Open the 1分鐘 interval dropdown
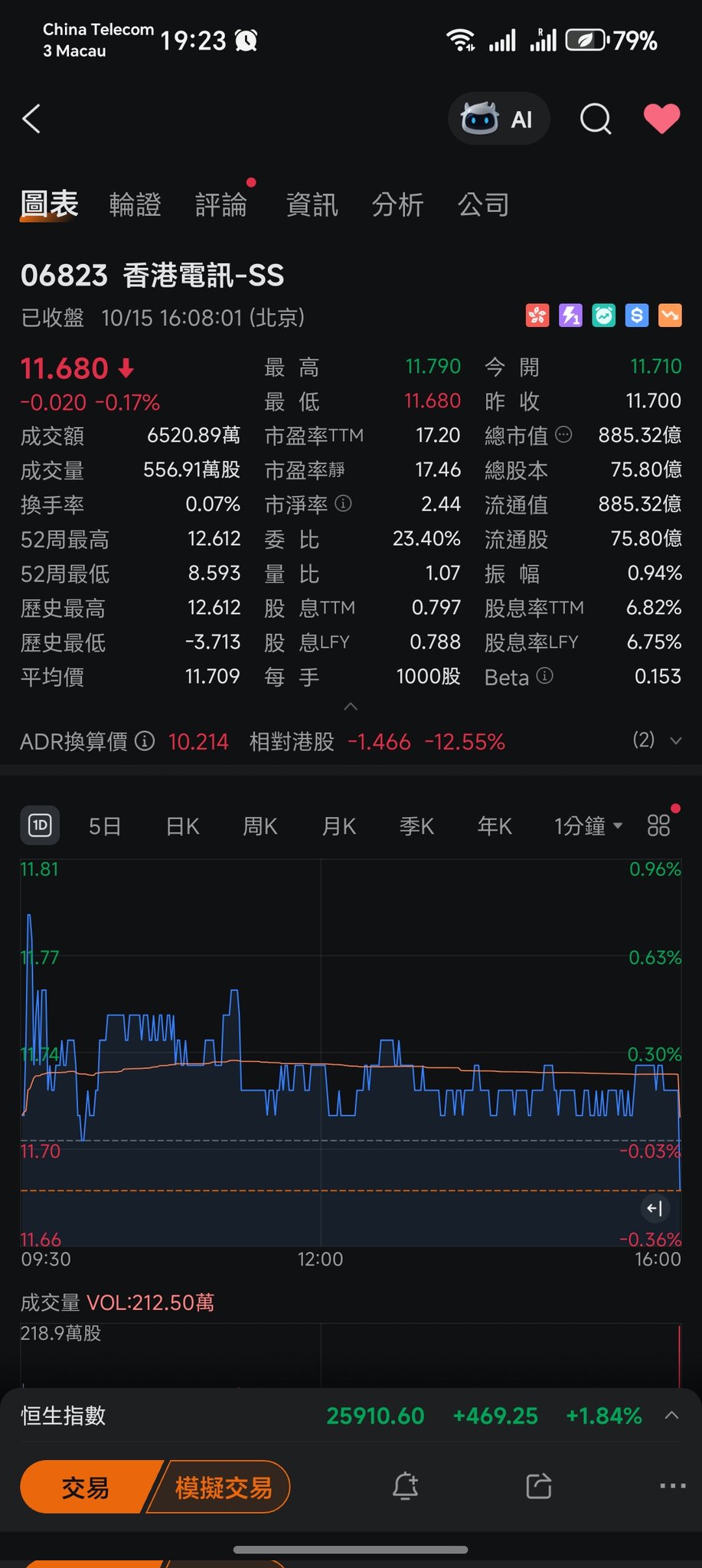This screenshot has width=702, height=1568. click(588, 826)
